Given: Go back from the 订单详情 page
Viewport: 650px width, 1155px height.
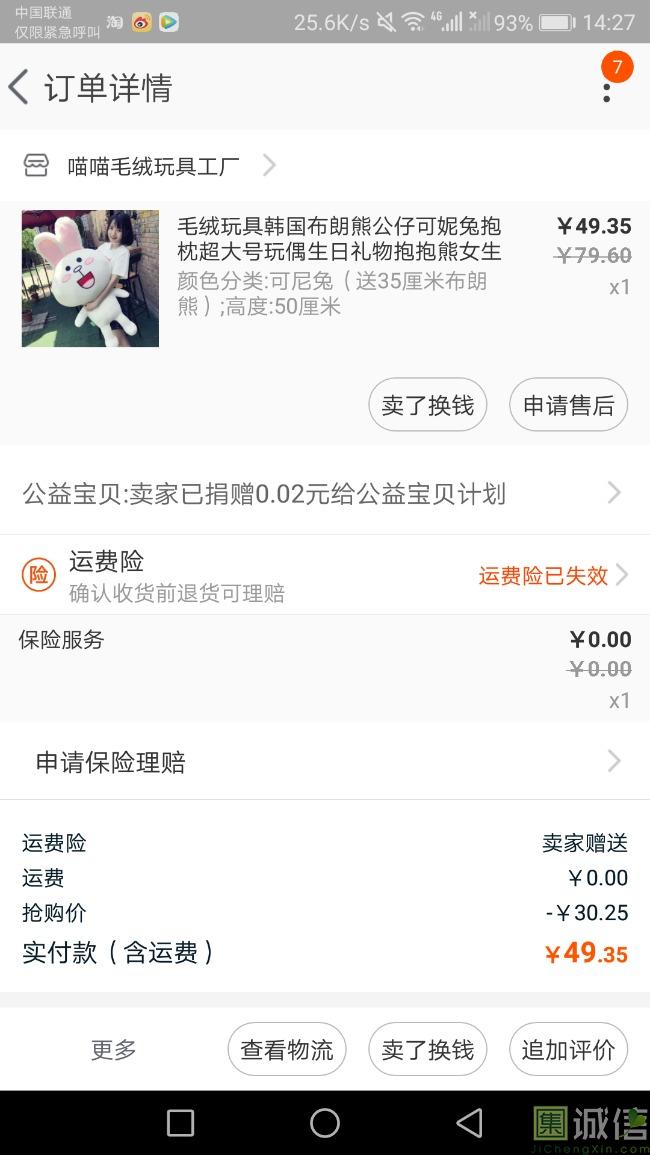Looking at the screenshot, I should coord(20,88).
